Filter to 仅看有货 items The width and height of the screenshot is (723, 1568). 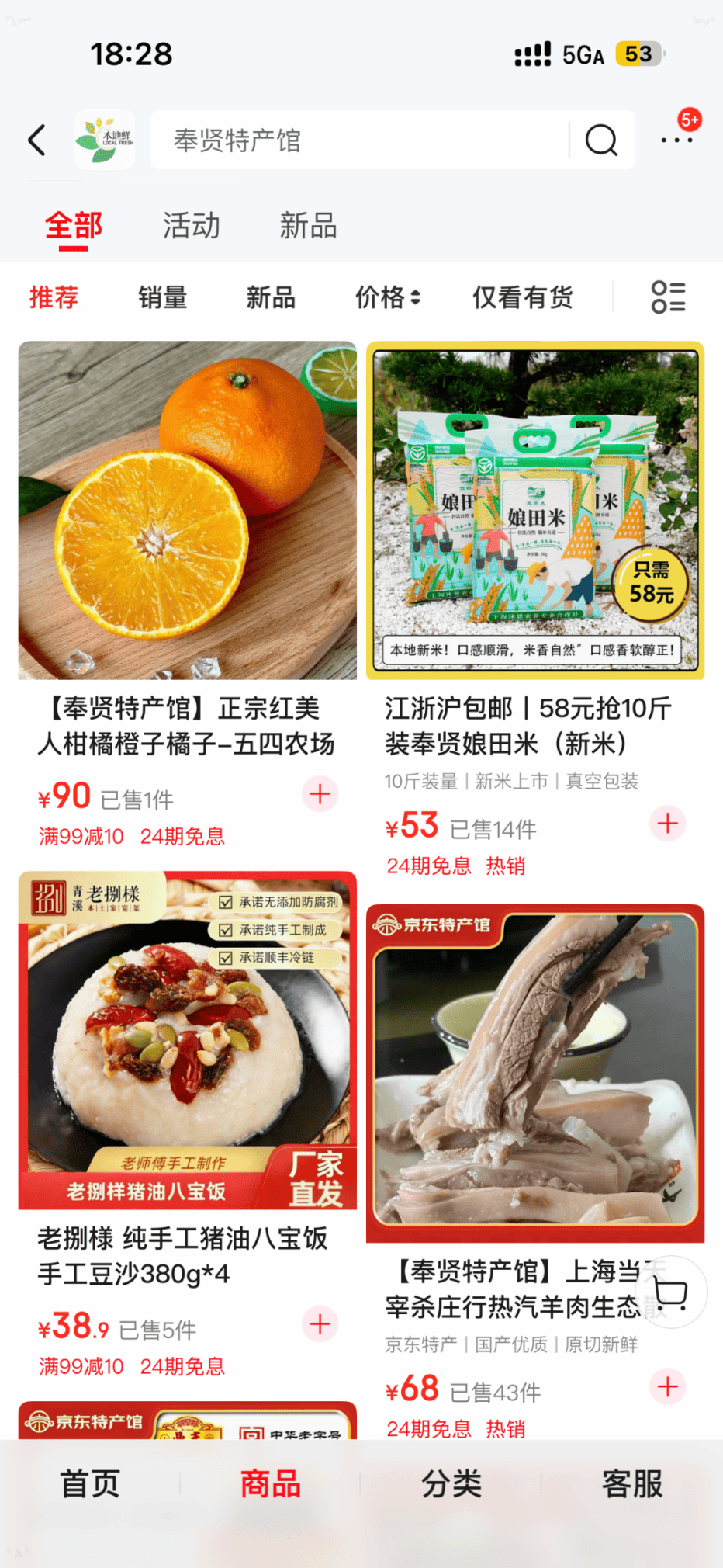[x=522, y=297]
